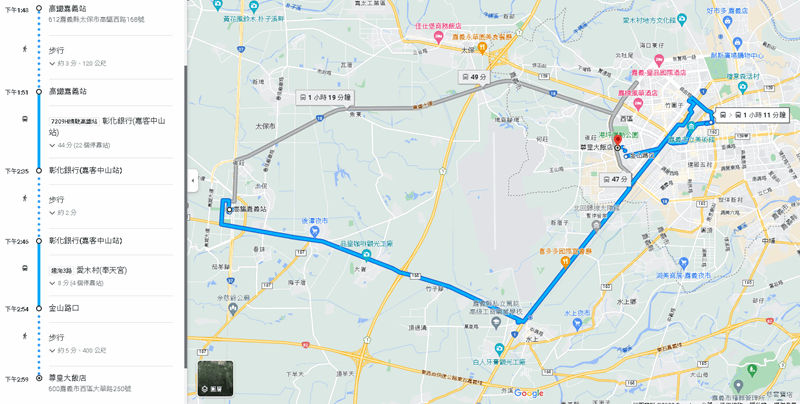Open the 金山路口 stop row
The image size is (800, 404).
point(64,308)
